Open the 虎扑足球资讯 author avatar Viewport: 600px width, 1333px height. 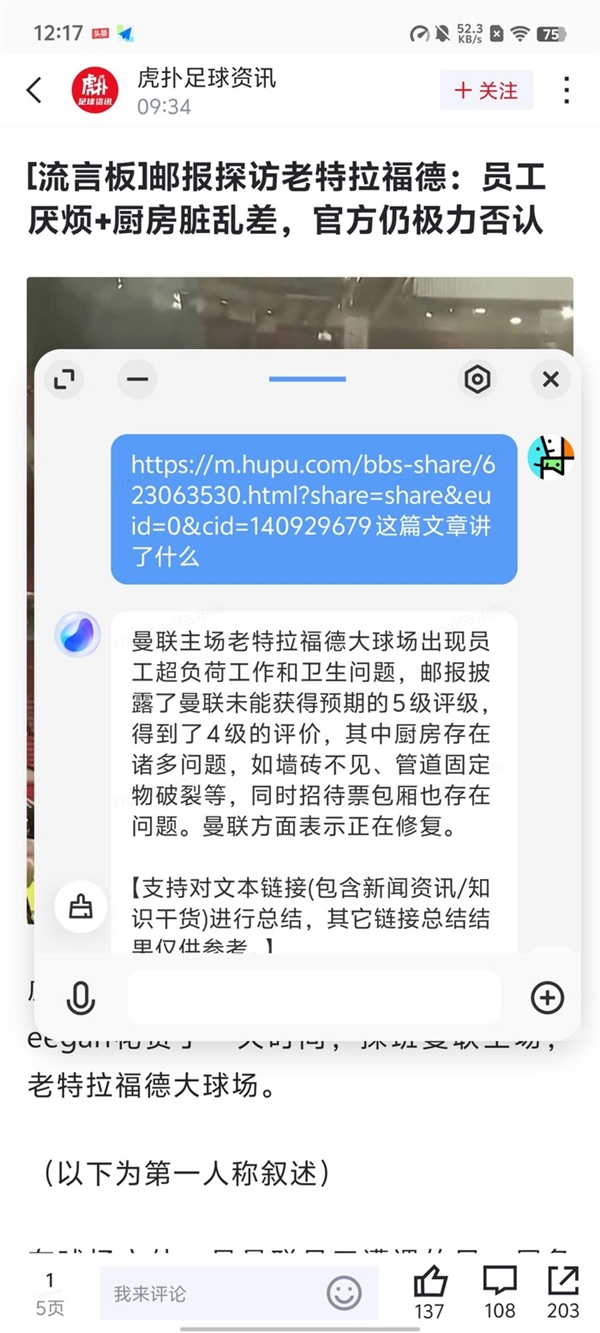pos(95,90)
